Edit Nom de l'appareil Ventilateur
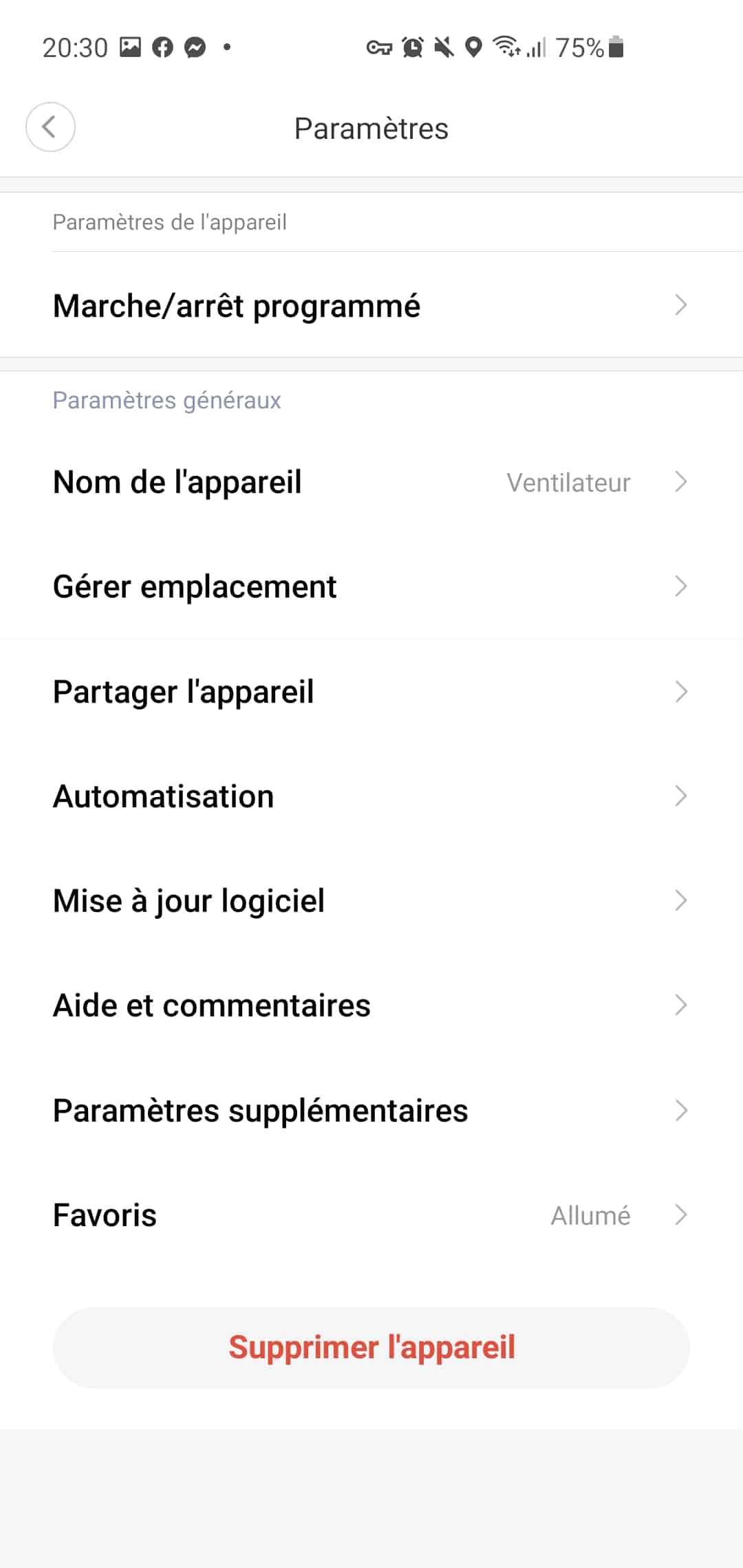The height and width of the screenshot is (1568, 743). point(371,482)
